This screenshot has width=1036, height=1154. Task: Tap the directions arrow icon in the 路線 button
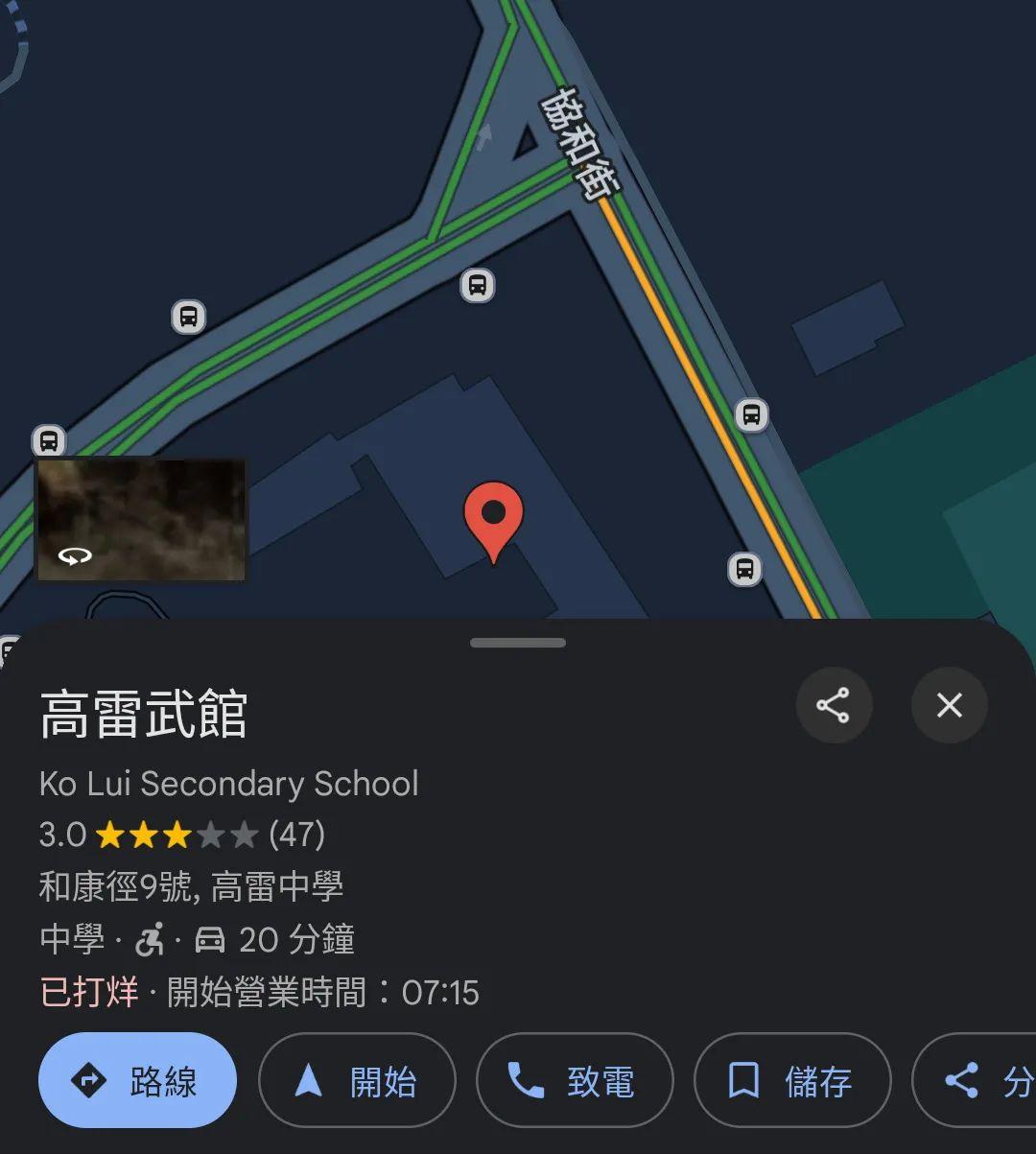pyautogui.click(x=87, y=1080)
